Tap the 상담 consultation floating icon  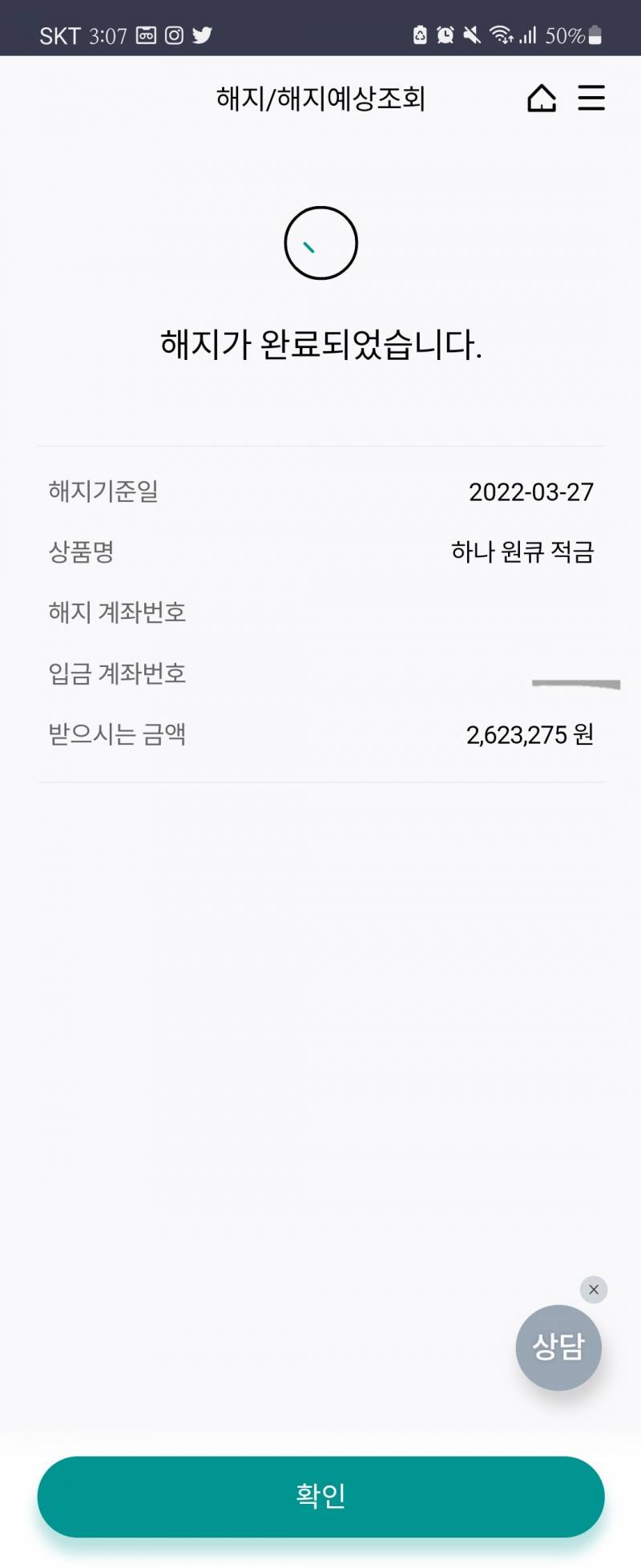click(558, 1347)
